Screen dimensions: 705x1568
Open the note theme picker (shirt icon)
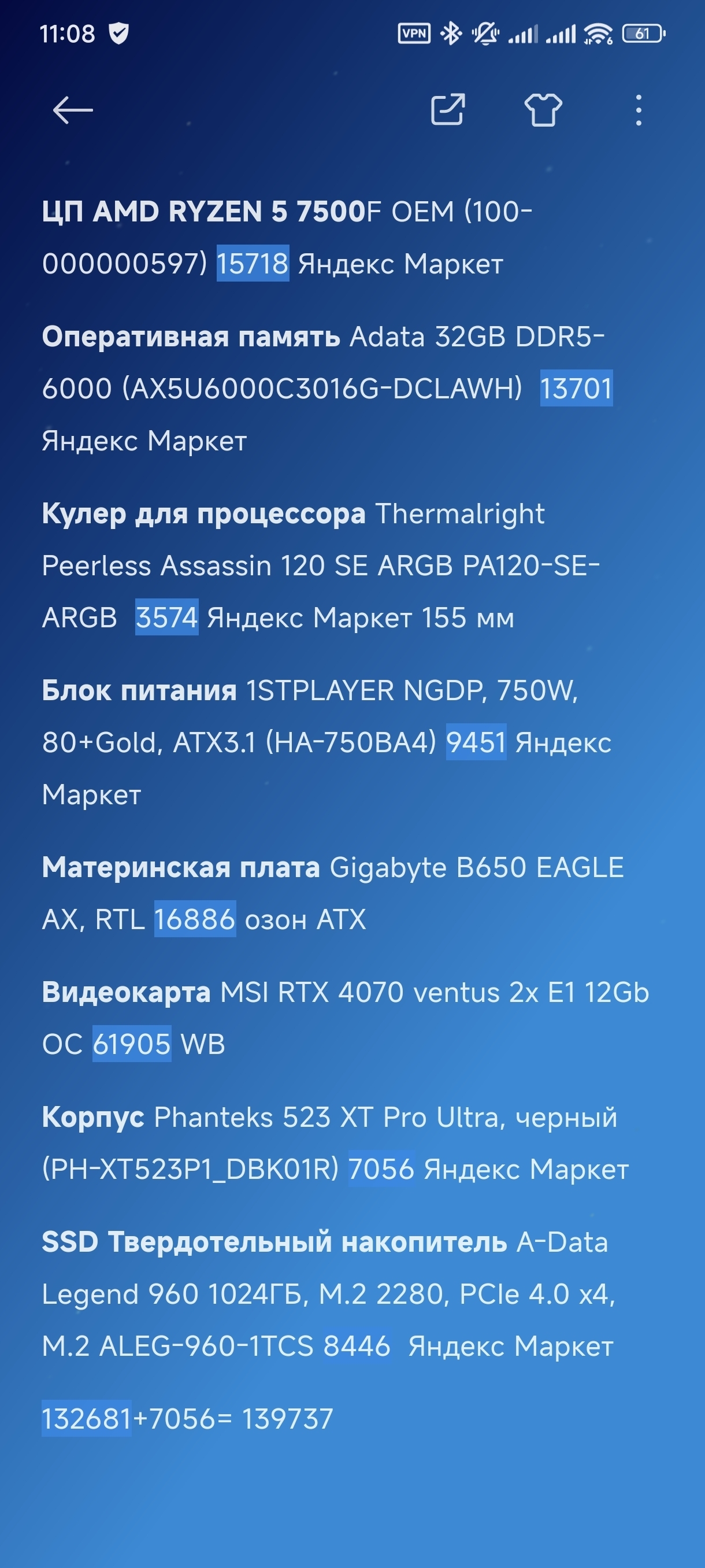(543, 110)
